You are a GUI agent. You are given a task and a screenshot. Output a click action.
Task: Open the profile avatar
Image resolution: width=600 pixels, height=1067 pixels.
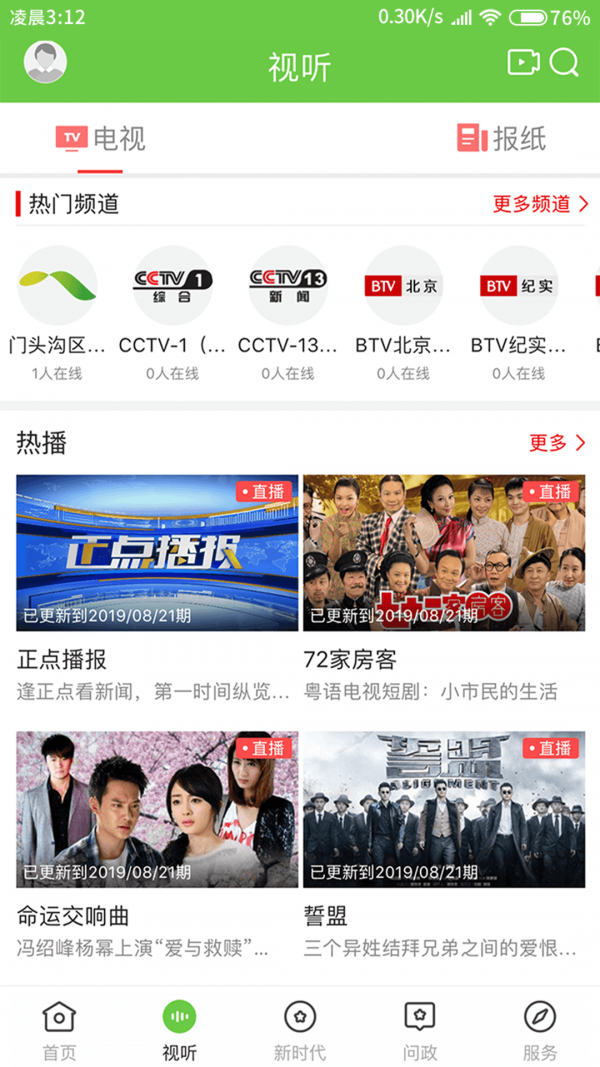tap(45, 63)
